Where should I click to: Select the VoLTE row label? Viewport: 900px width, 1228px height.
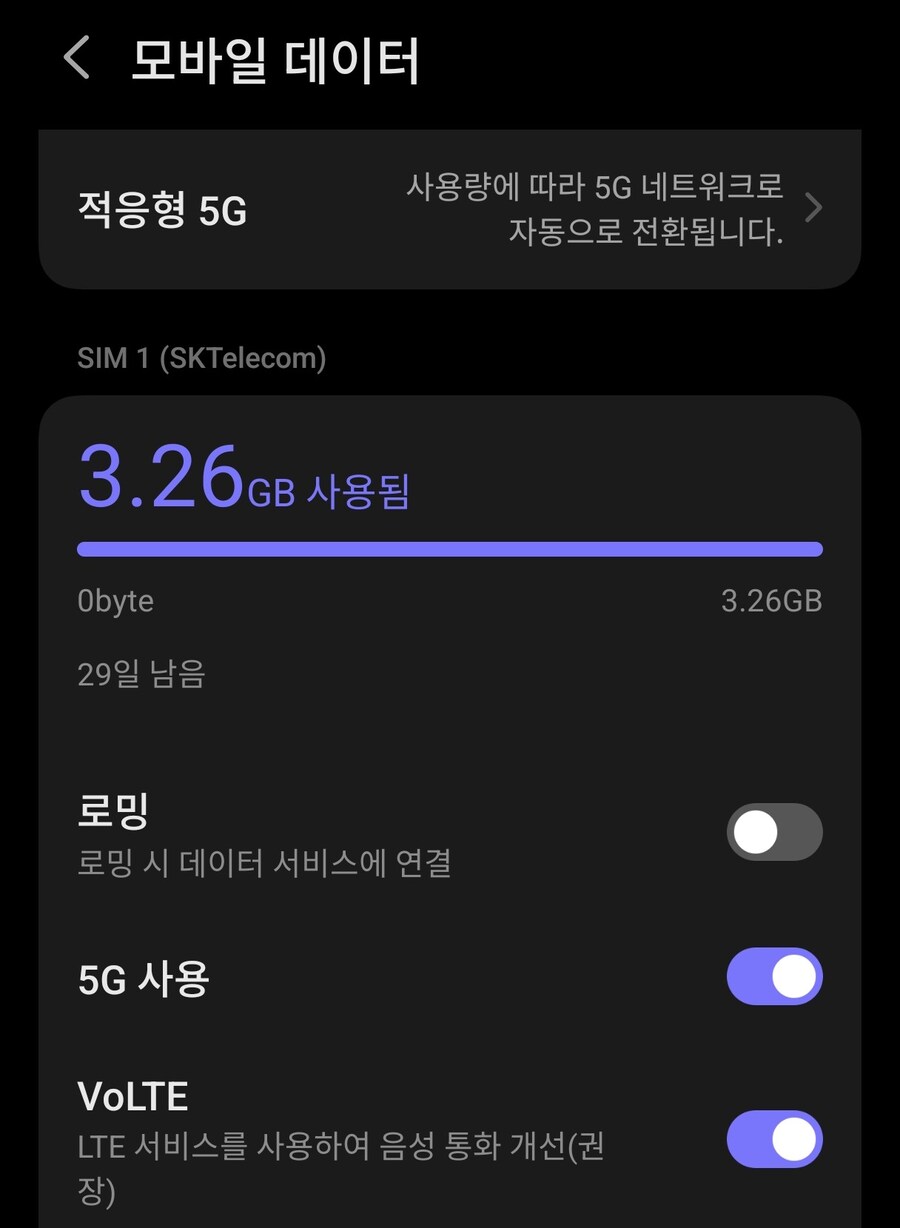tap(131, 1095)
